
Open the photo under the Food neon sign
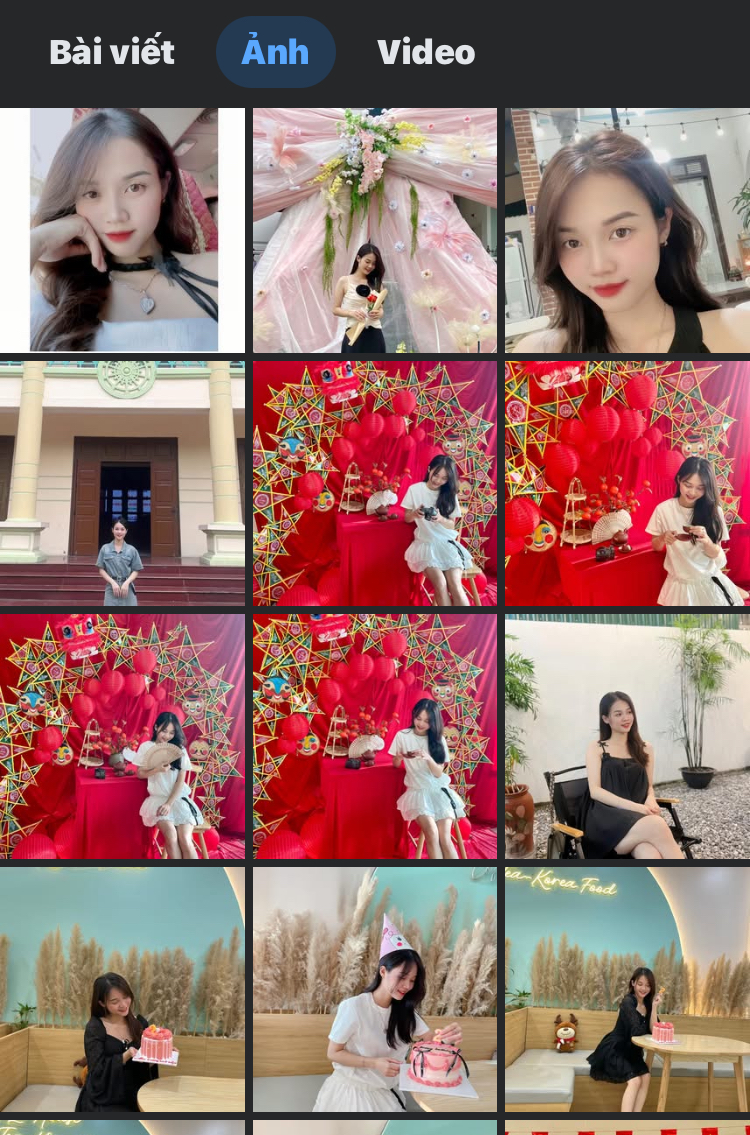click(627, 989)
